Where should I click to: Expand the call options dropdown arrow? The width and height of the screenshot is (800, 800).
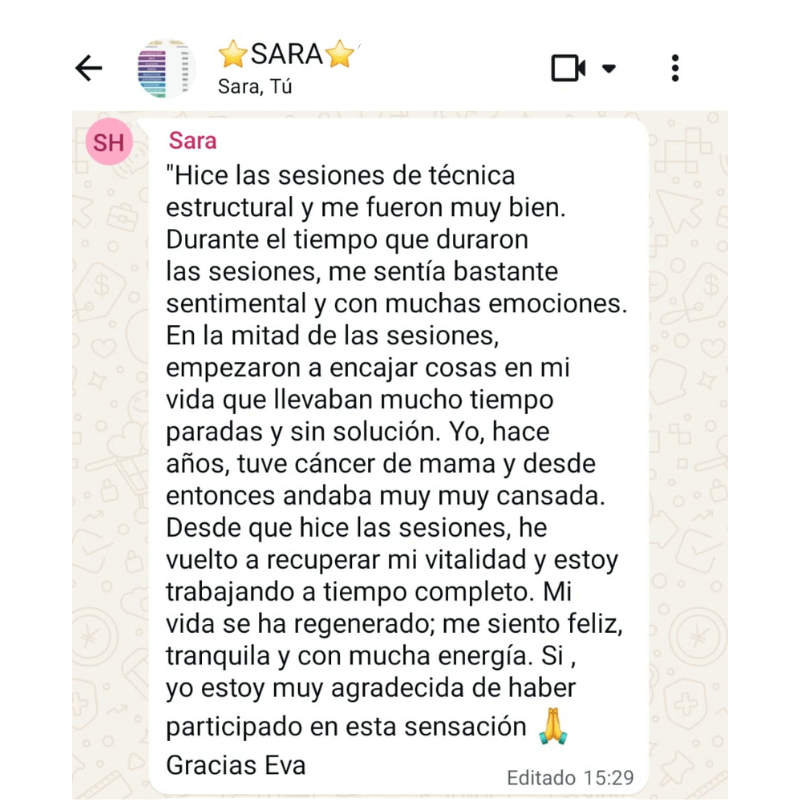[x=609, y=69]
